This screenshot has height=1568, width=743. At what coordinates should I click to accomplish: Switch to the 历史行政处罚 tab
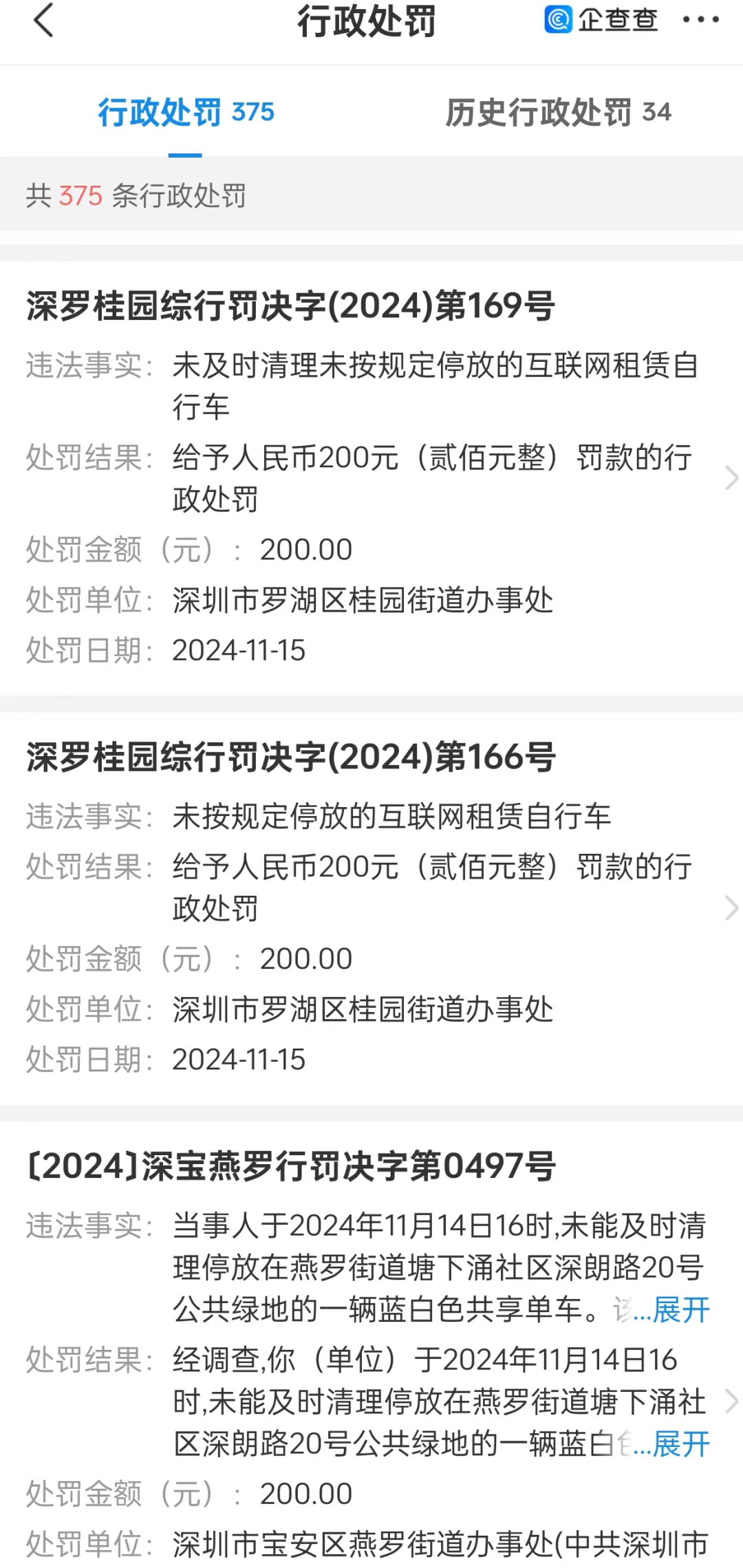click(x=557, y=112)
